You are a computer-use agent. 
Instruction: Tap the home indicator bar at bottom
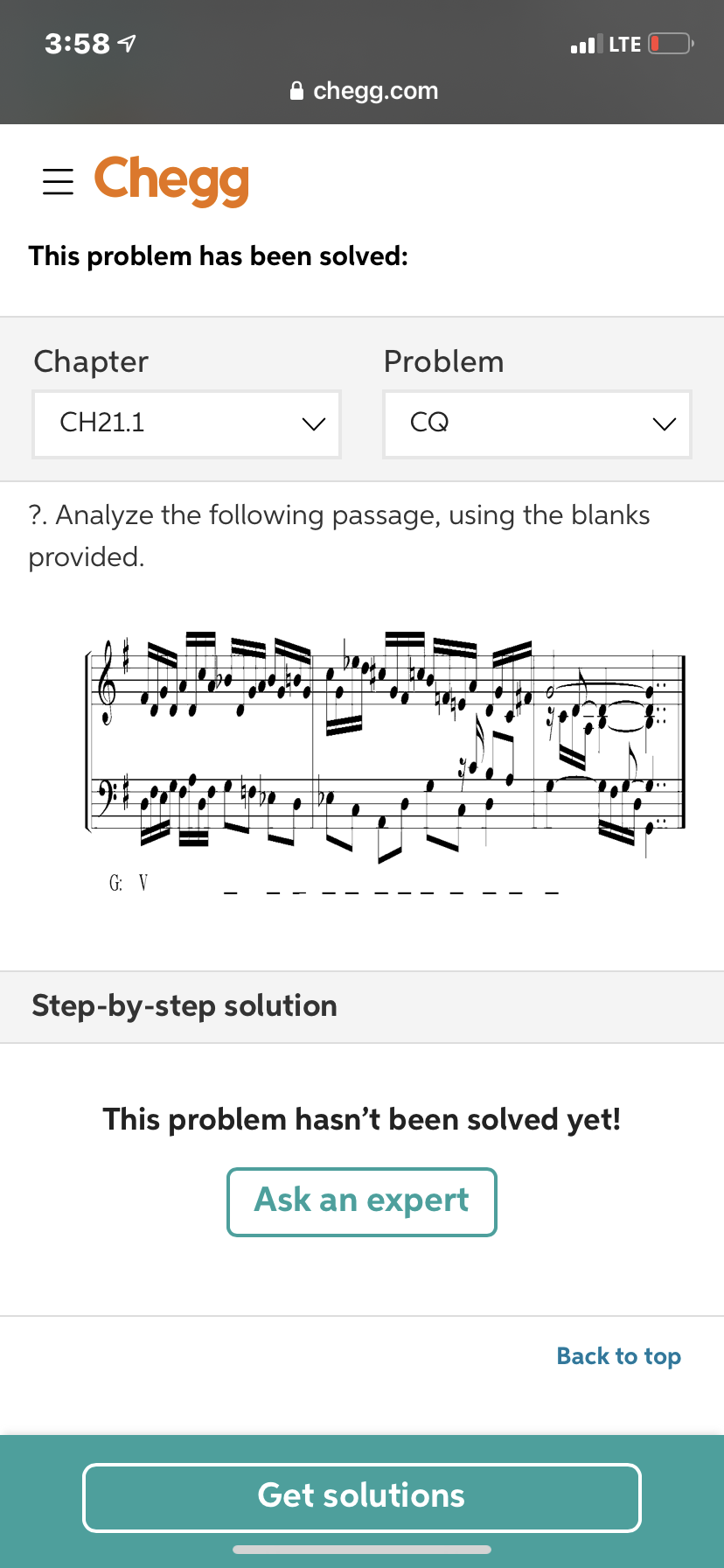361,1547
